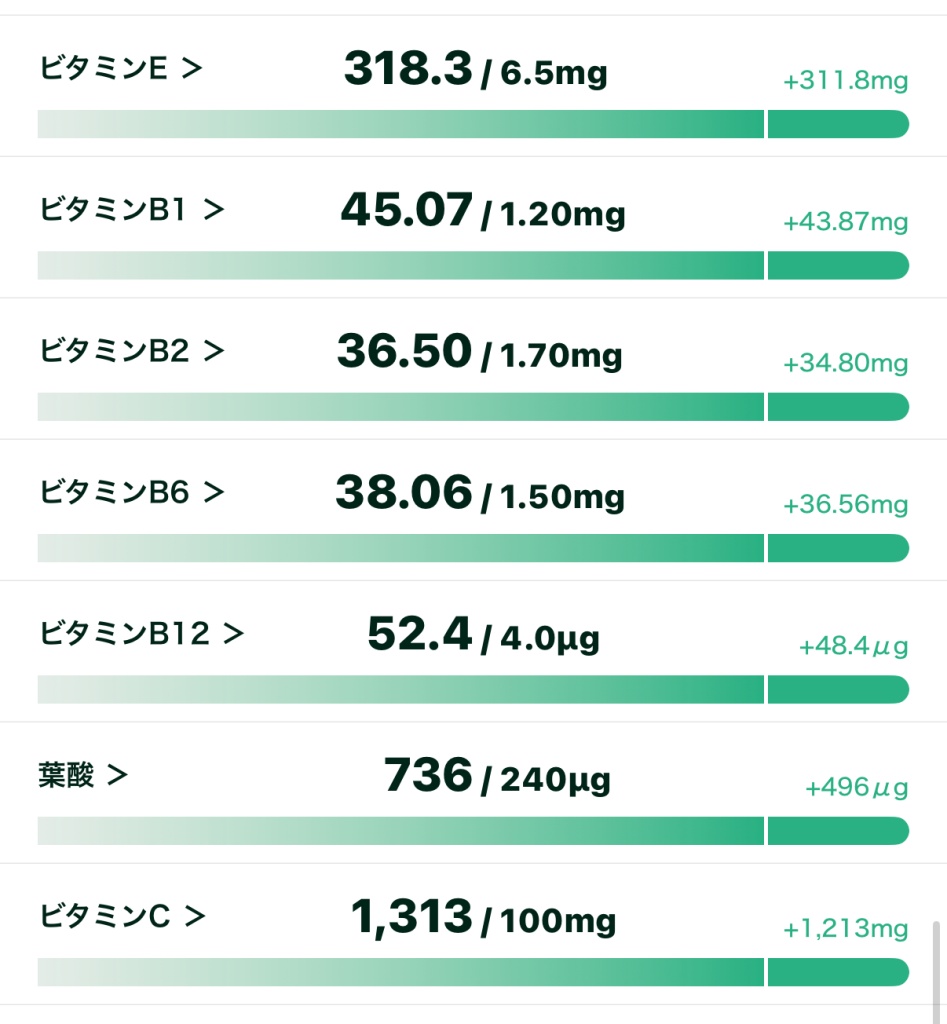The image size is (947, 1024).
Task: Select the ビタミンC row
Action: pyautogui.click(x=122, y=916)
